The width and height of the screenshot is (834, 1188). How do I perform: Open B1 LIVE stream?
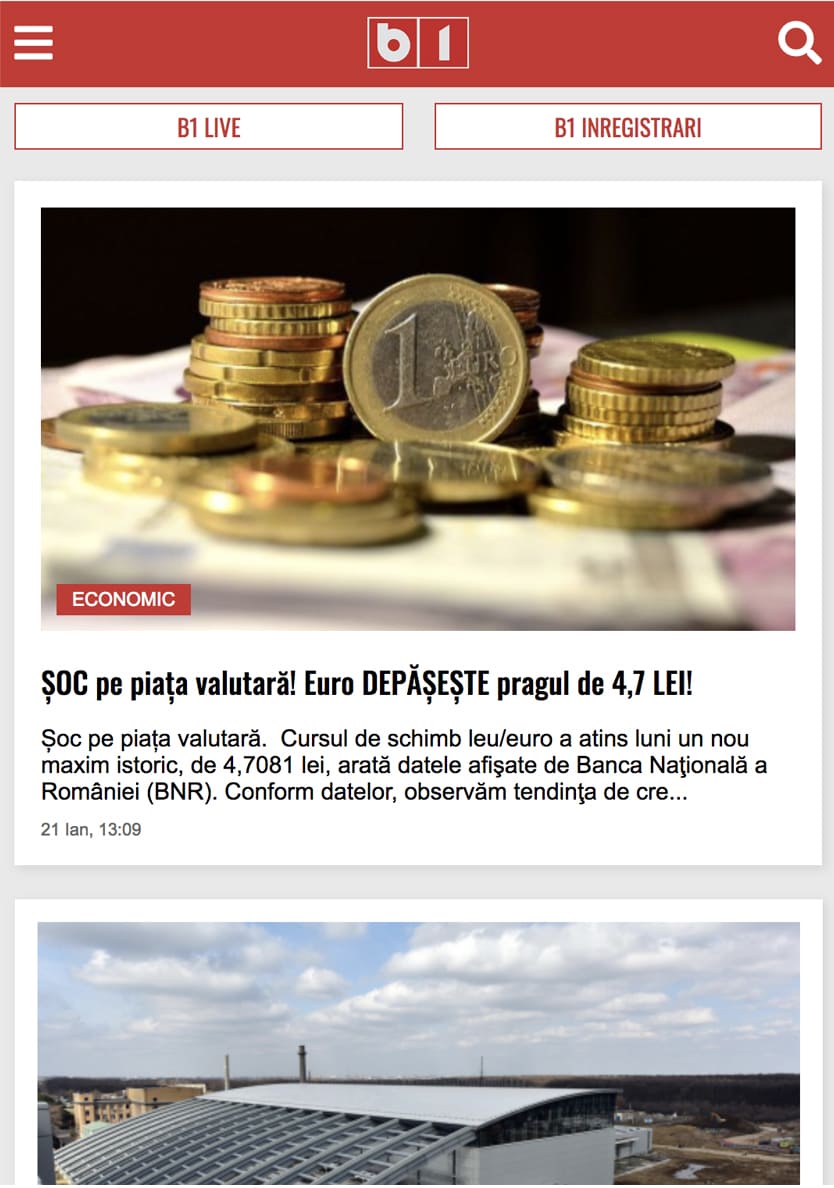209,127
